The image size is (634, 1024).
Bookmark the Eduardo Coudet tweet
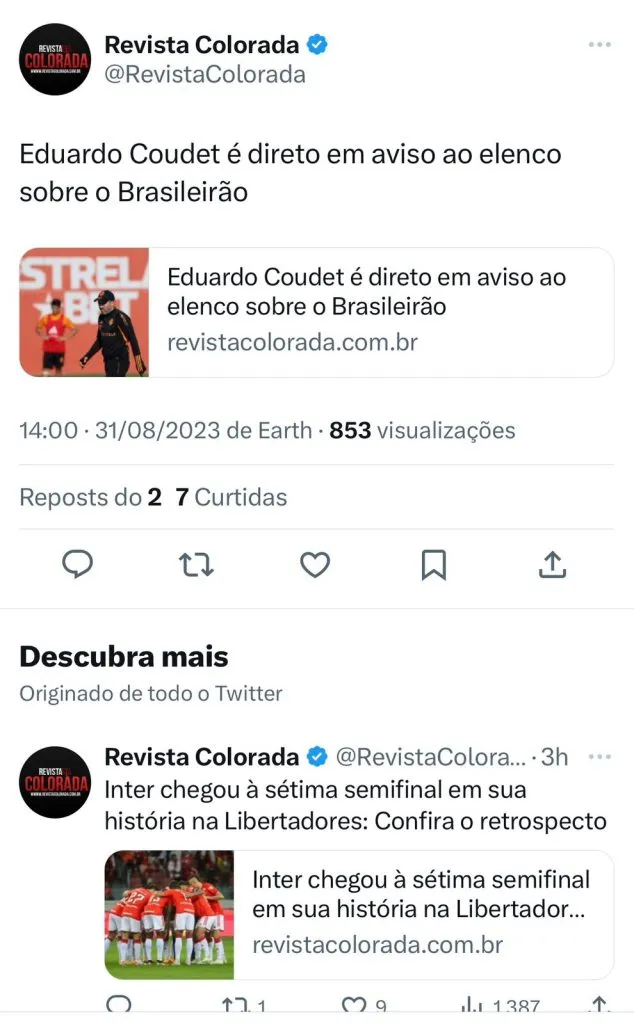tap(433, 565)
